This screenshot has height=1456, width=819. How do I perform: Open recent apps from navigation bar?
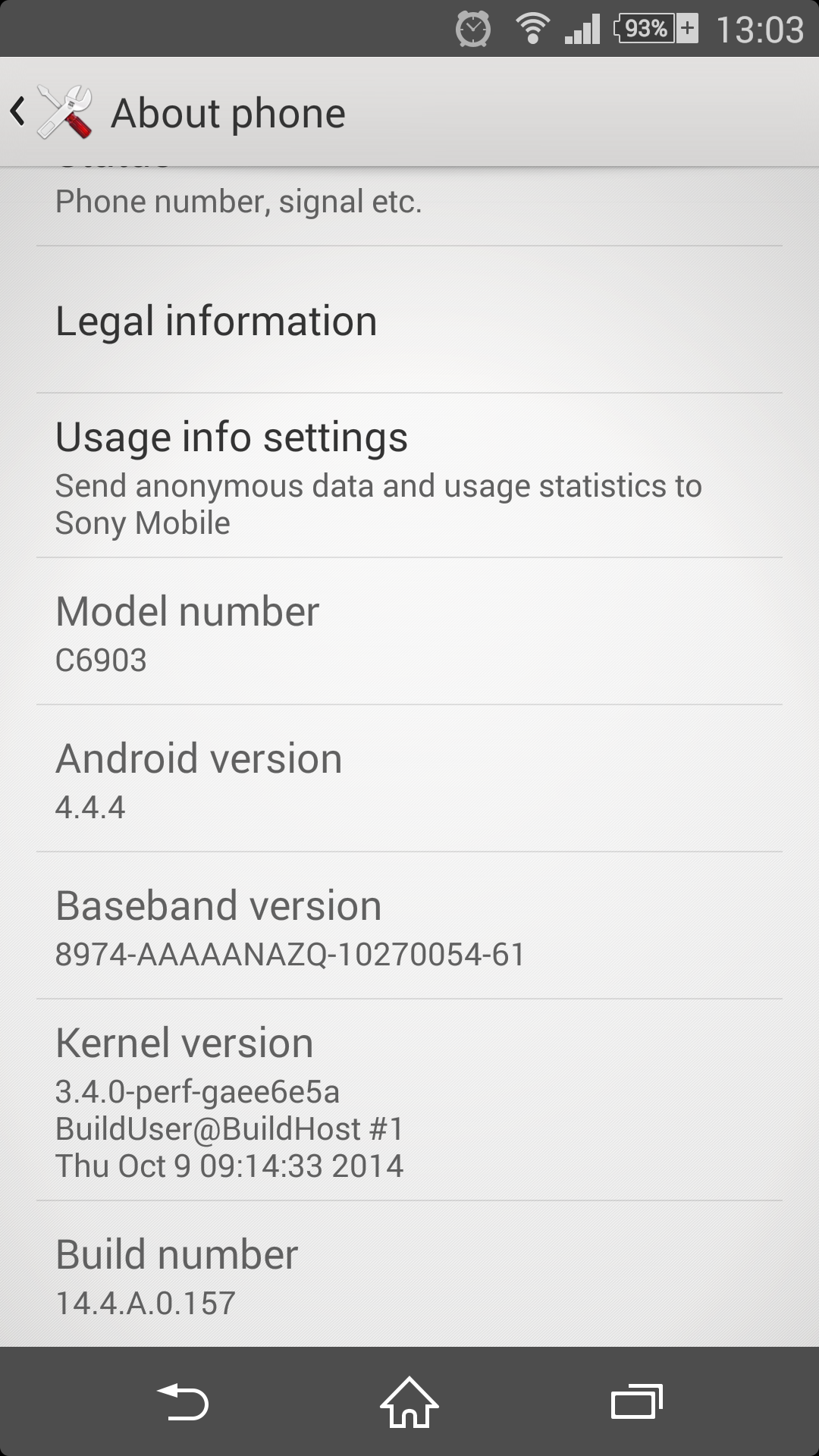637,1402
